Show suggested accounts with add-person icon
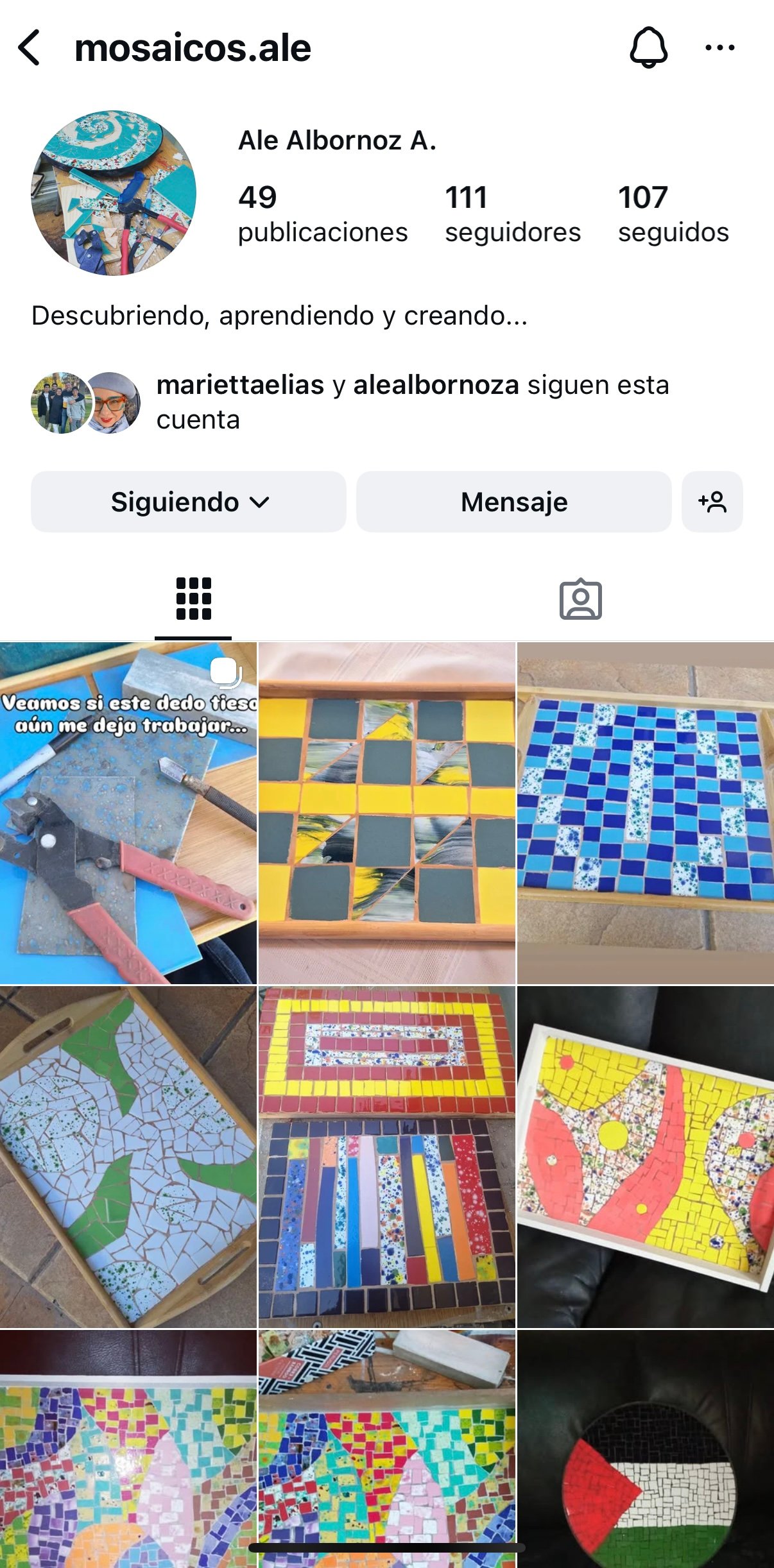The height and width of the screenshot is (1568, 774). click(x=712, y=502)
